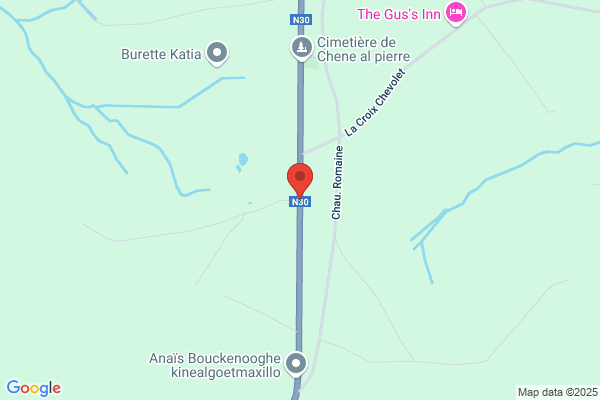The image size is (600, 400).
Task: Select the Cimetière de Chene al pierre marker
Action: [302, 49]
